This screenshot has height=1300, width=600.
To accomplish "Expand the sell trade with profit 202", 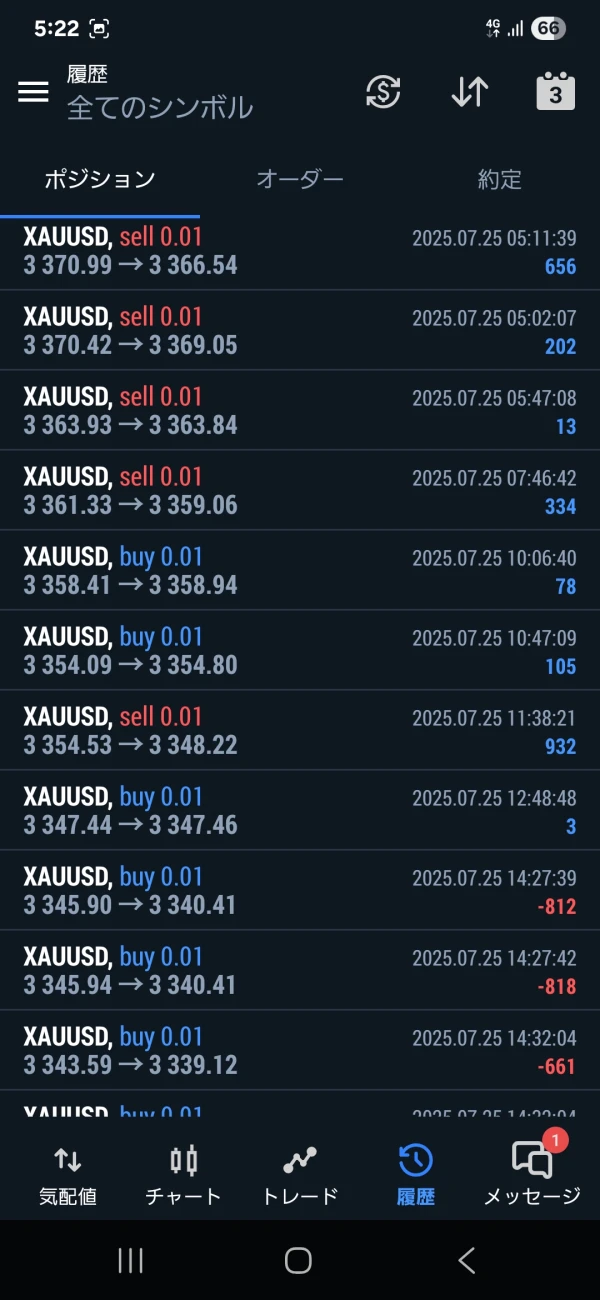I will click(300, 331).
